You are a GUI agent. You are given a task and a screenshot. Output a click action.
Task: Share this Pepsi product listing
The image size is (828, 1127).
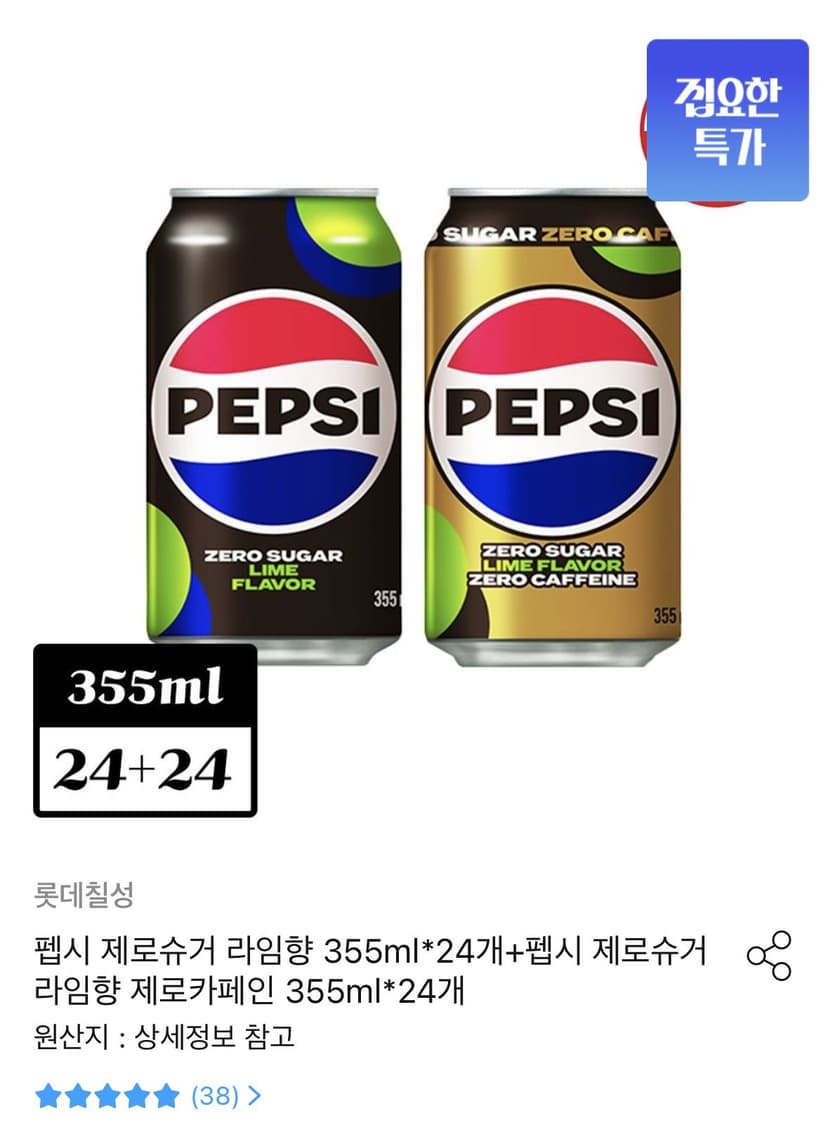click(769, 955)
